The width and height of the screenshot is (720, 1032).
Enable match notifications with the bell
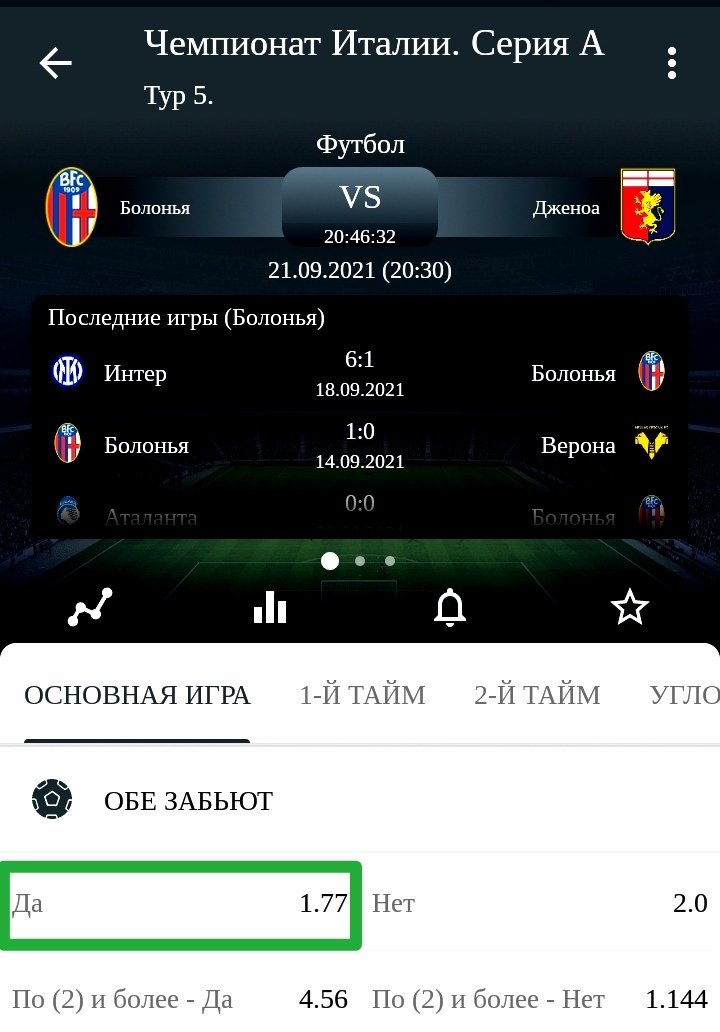tap(450, 607)
